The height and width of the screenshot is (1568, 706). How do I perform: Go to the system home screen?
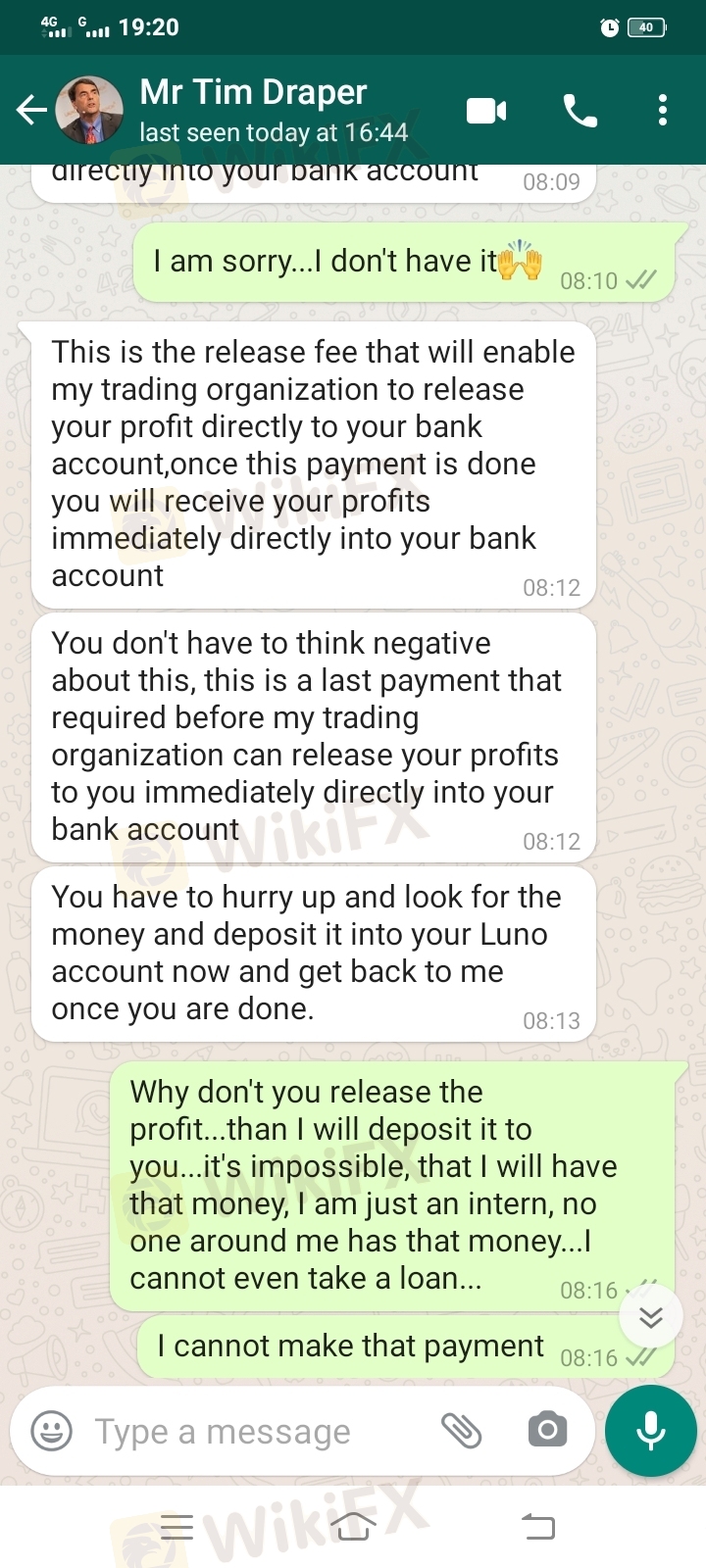pos(353,1526)
